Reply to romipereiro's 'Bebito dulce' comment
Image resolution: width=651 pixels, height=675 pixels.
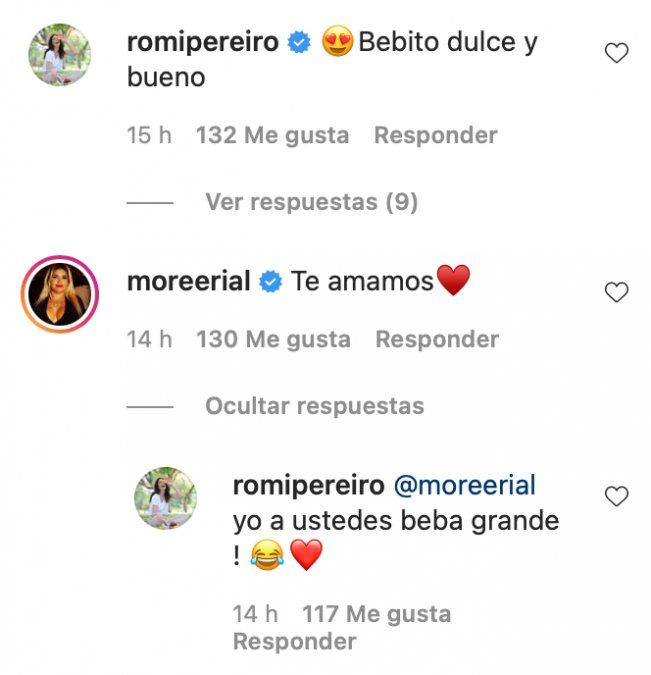(x=435, y=135)
